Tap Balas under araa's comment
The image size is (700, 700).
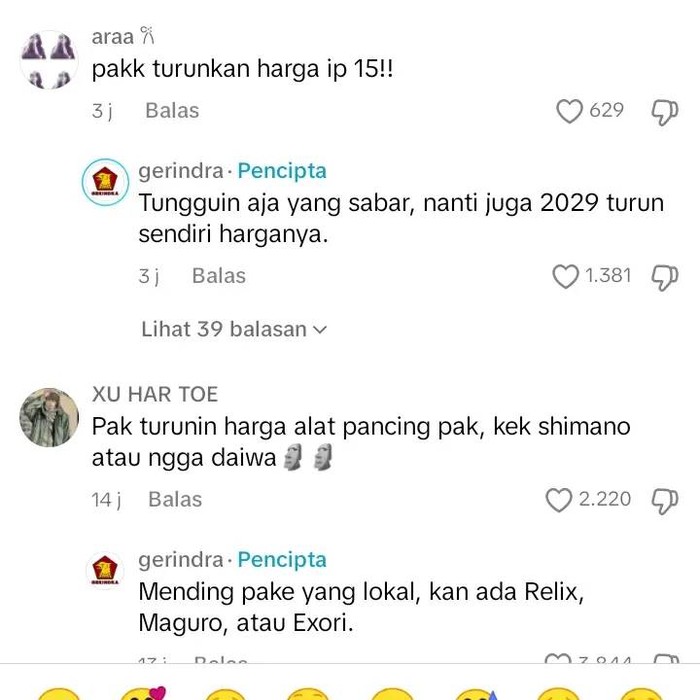(172, 111)
